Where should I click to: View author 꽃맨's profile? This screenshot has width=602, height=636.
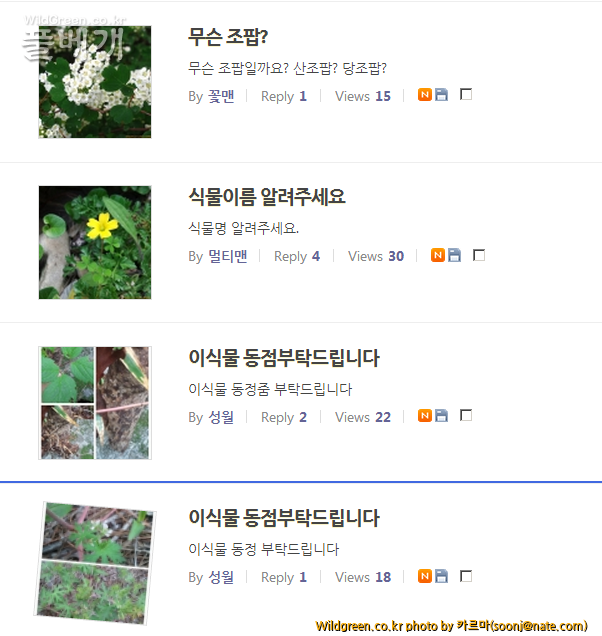coord(220,96)
